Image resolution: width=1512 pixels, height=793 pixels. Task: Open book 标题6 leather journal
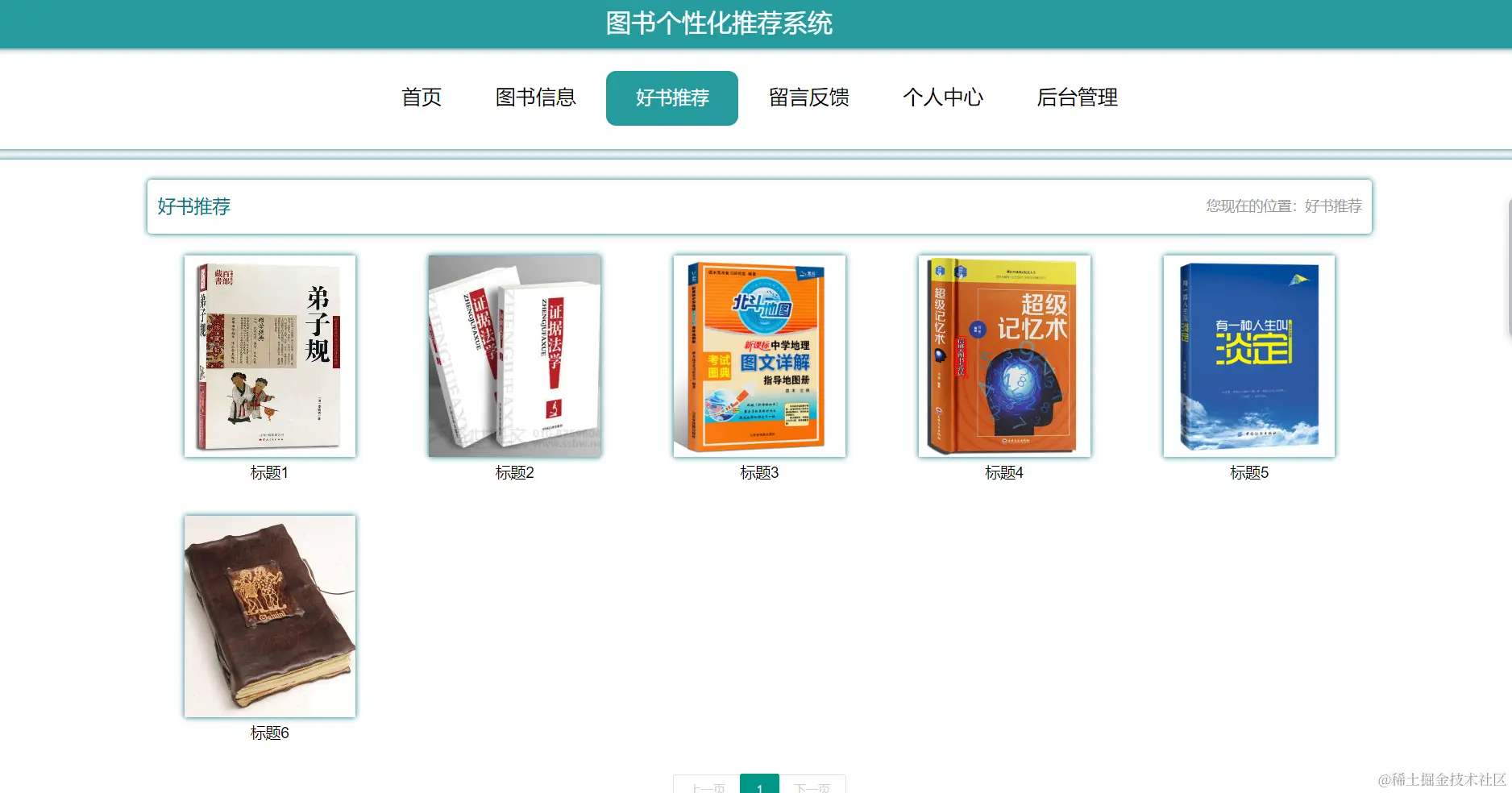click(270, 617)
